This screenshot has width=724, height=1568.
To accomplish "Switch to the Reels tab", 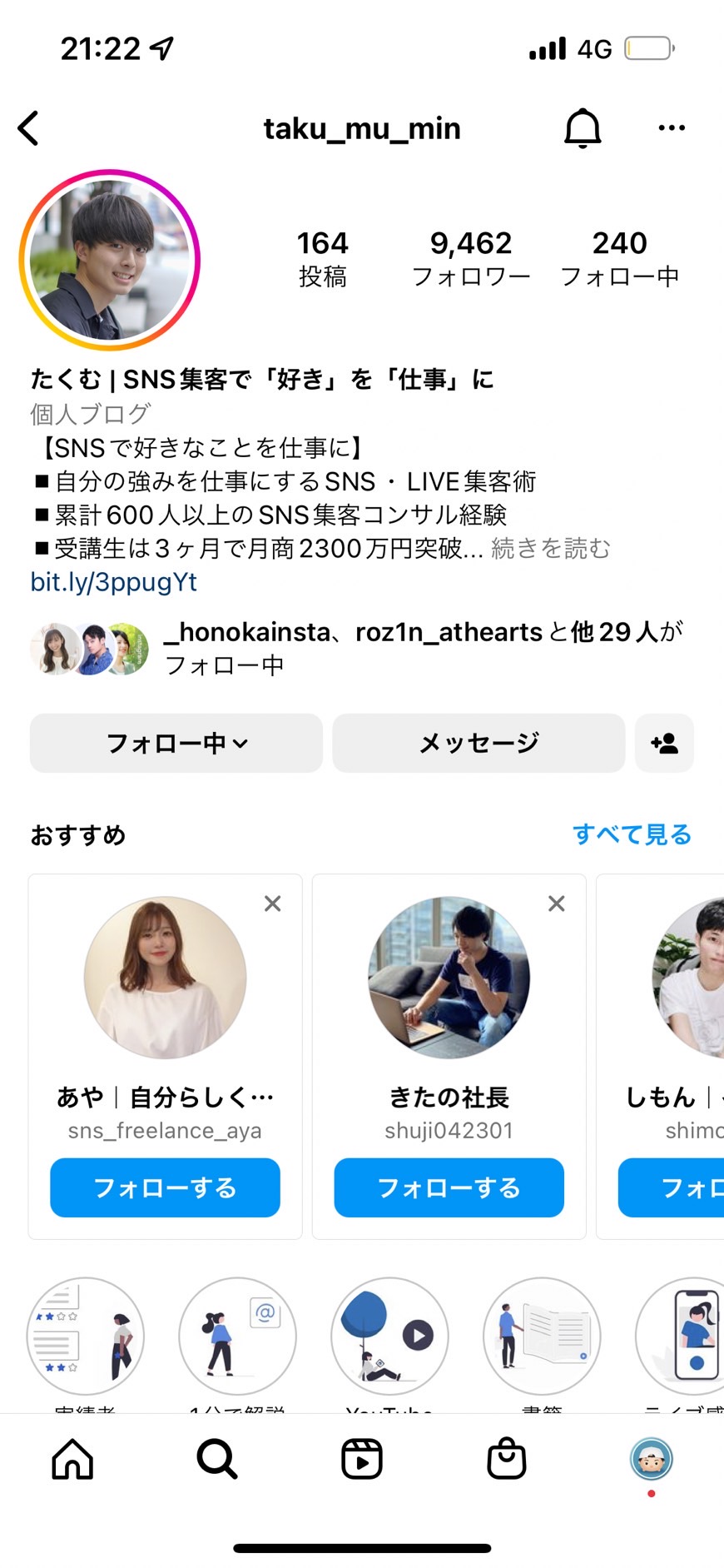I will (362, 1459).
